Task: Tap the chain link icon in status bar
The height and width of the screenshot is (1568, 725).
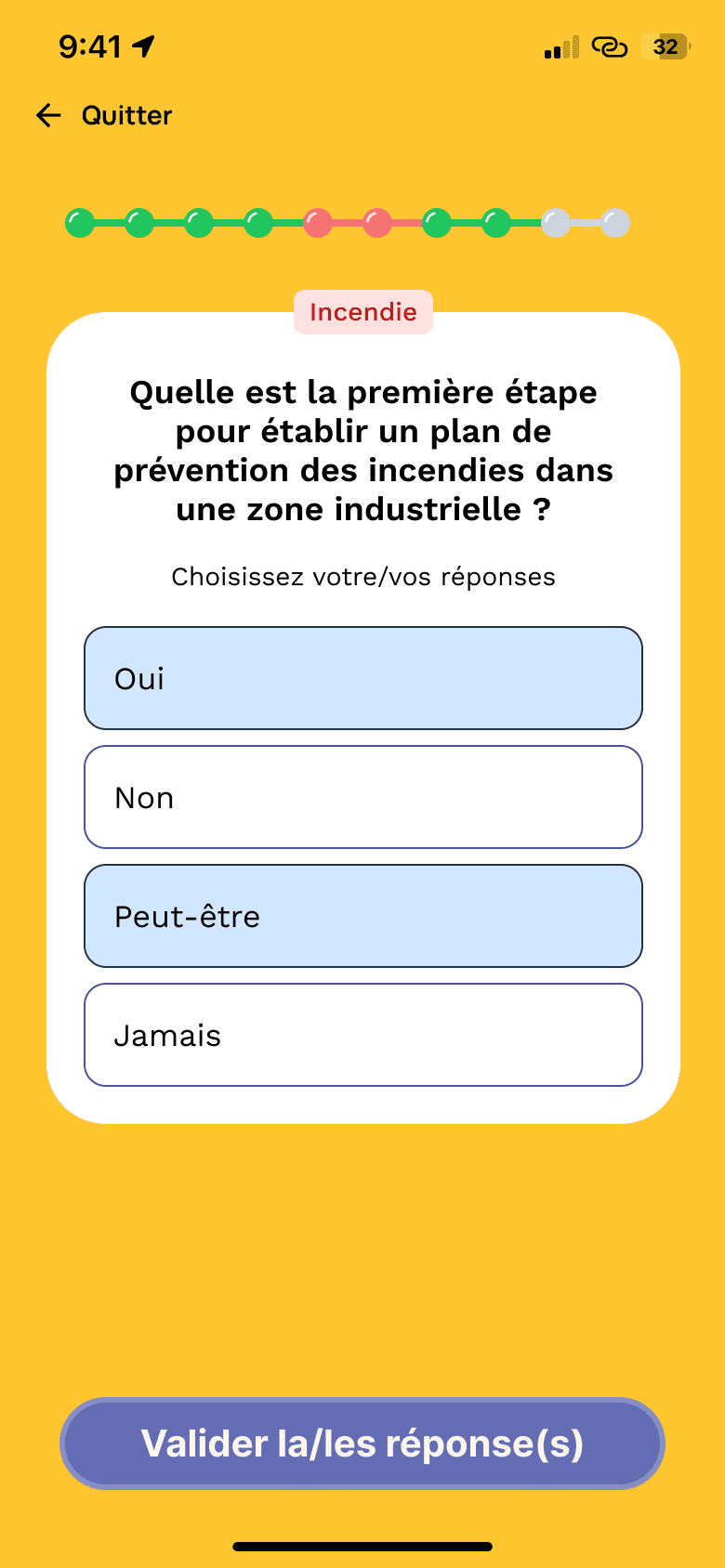Action: point(610,46)
